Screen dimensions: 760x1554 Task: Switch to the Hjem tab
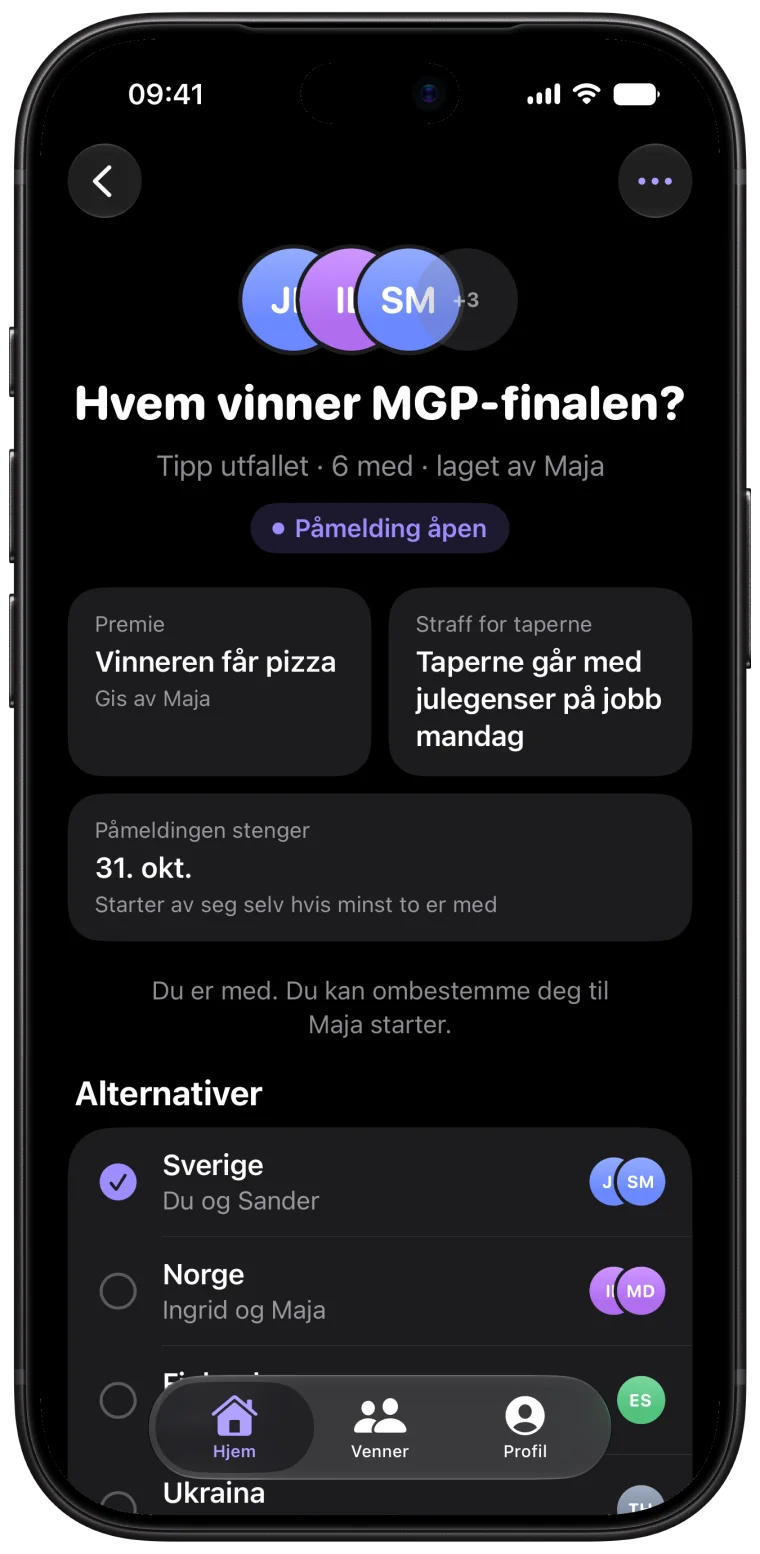(x=234, y=1427)
